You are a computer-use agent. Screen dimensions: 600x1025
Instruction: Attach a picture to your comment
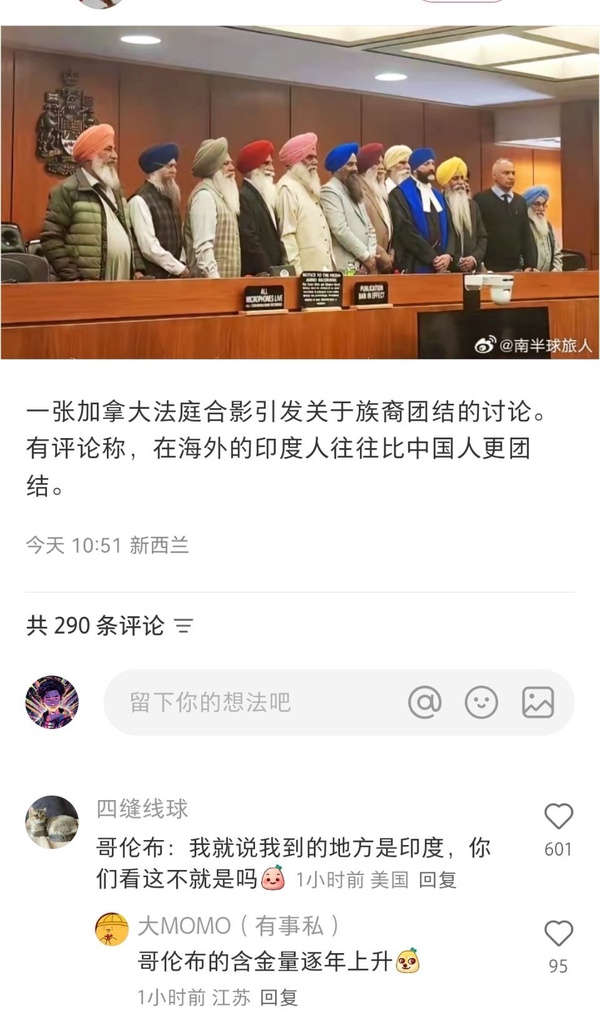point(538,702)
